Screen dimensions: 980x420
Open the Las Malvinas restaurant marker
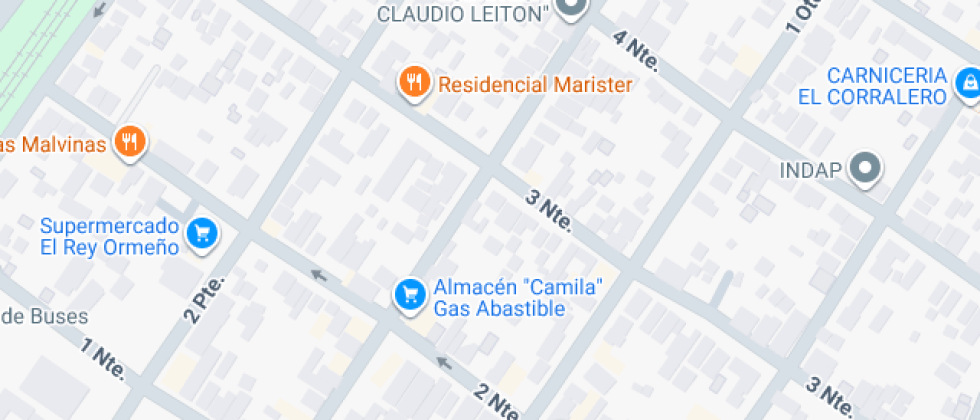(129, 141)
